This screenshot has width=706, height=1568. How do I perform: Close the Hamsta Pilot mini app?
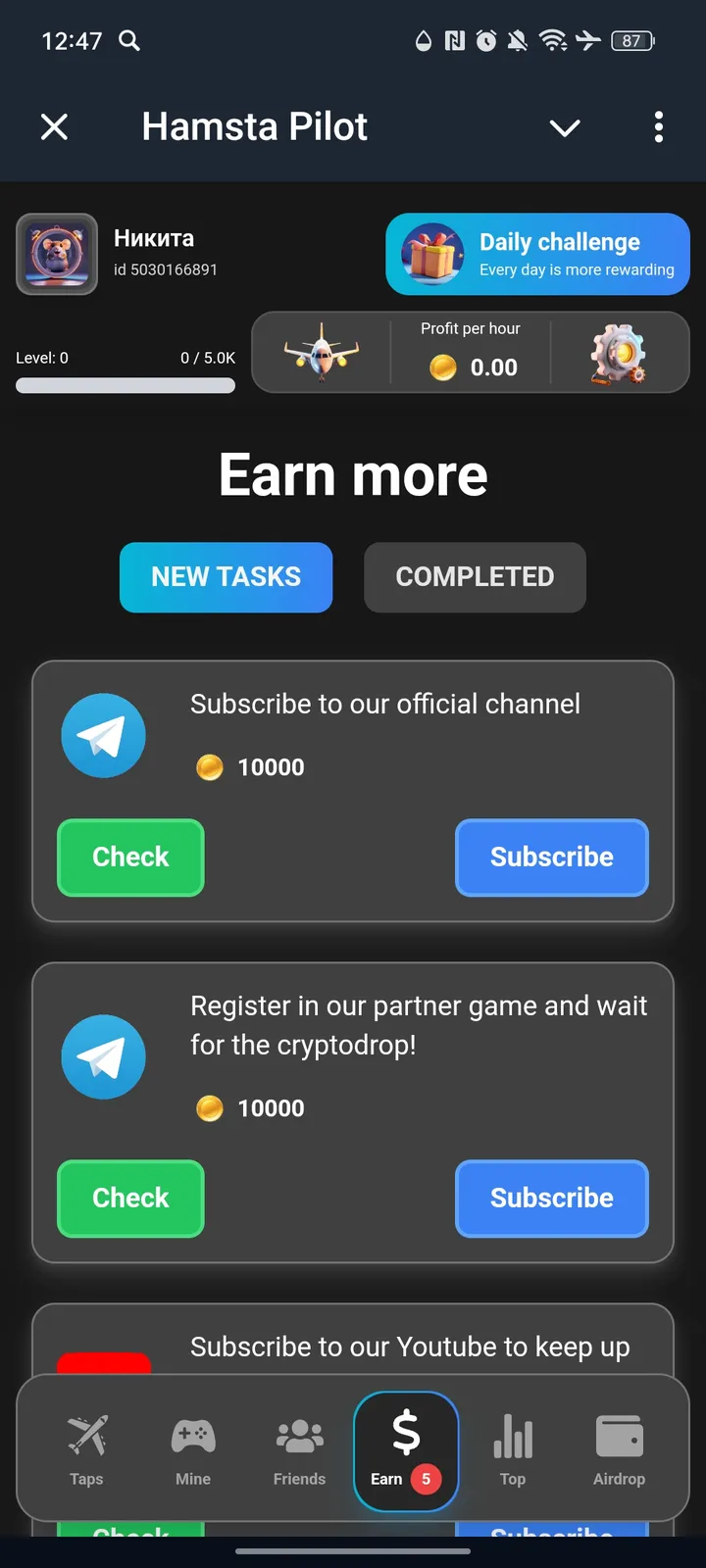tap(55, 126)
